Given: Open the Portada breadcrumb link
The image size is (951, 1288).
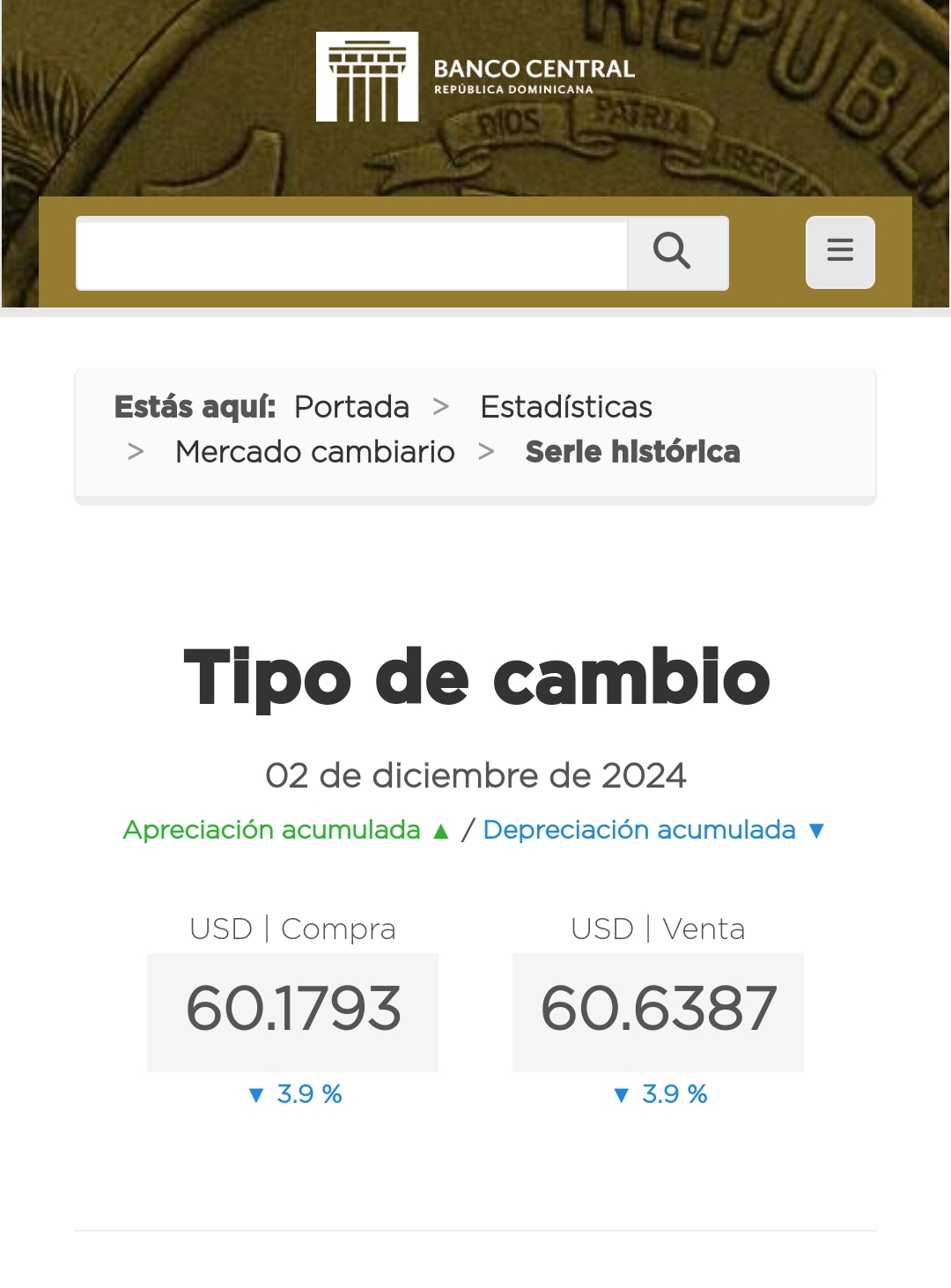Looking at the screenshot, I should pyautogui.click(x=351, y=407).
